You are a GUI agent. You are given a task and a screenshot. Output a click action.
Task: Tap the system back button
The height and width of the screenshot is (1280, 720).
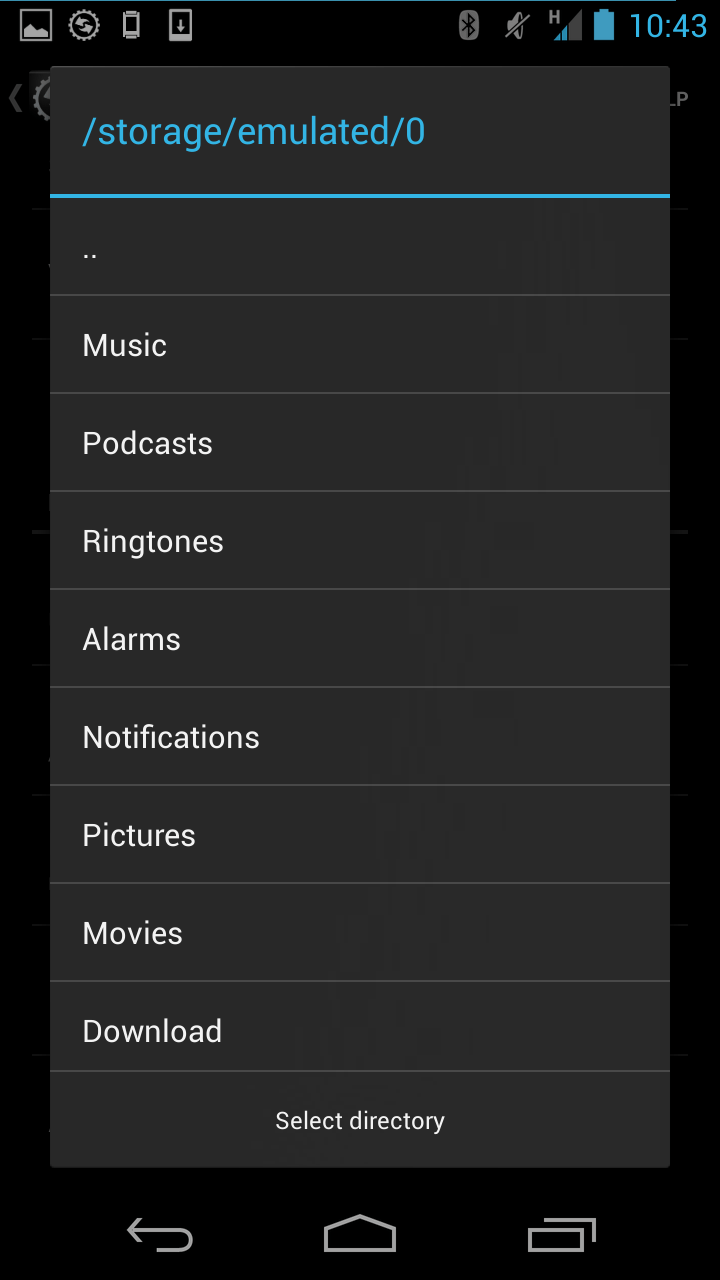[160, 1235]
